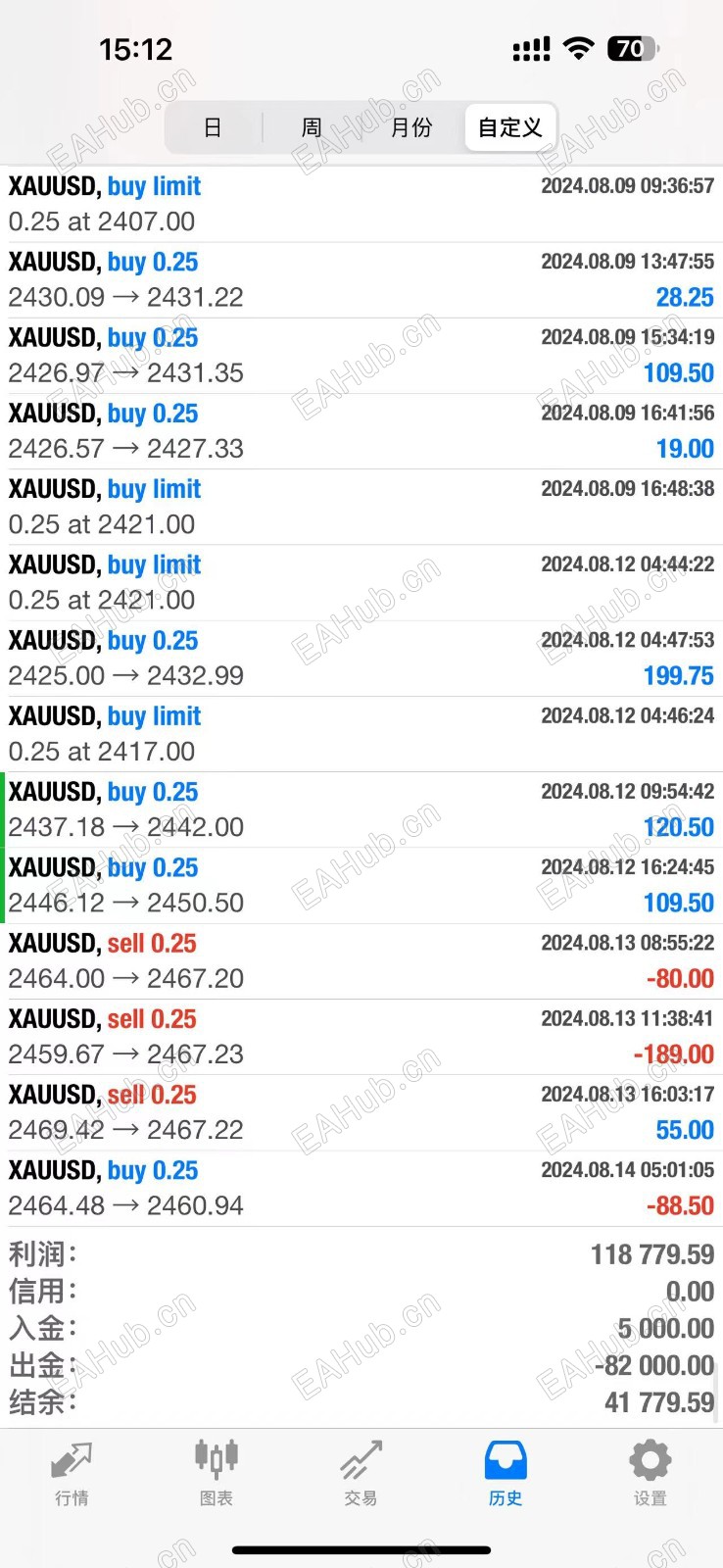Open the buy trade with profit 19.00
This screenshot has width=723, height=1568.
(x=361, y=431)
